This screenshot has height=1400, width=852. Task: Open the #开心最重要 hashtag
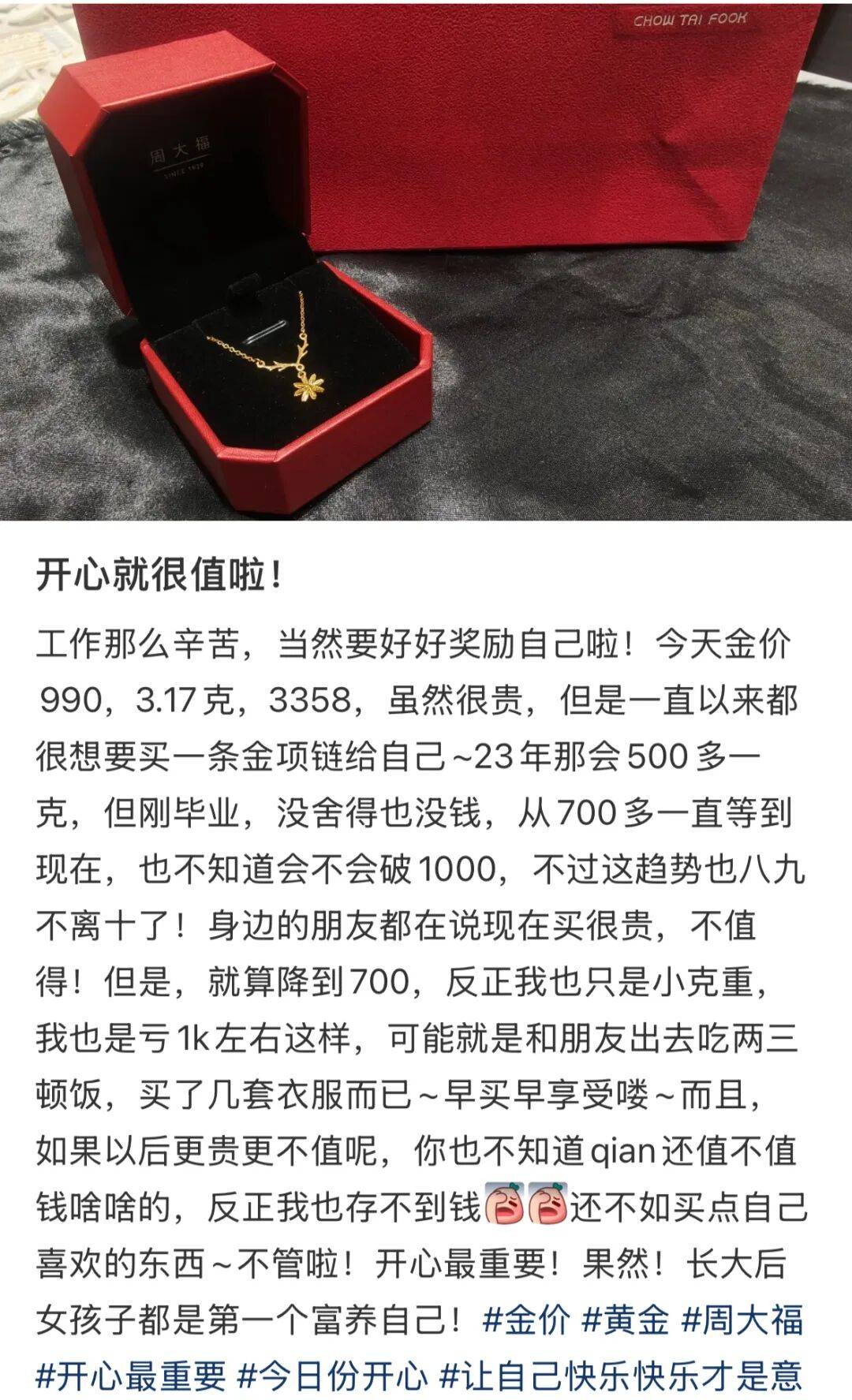[131, 1376]
